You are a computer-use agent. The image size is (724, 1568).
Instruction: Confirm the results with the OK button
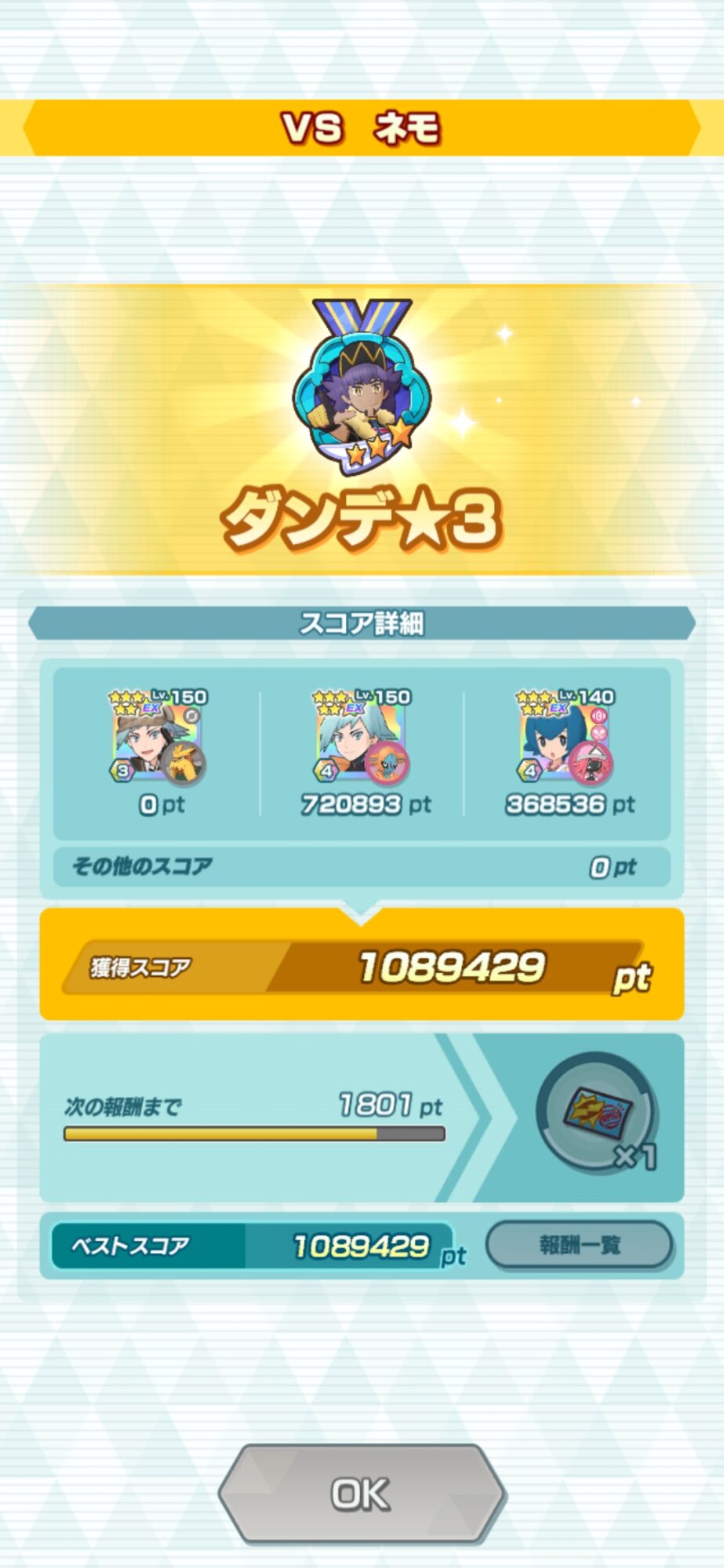pyautogui.click(x=362, y=1494)
